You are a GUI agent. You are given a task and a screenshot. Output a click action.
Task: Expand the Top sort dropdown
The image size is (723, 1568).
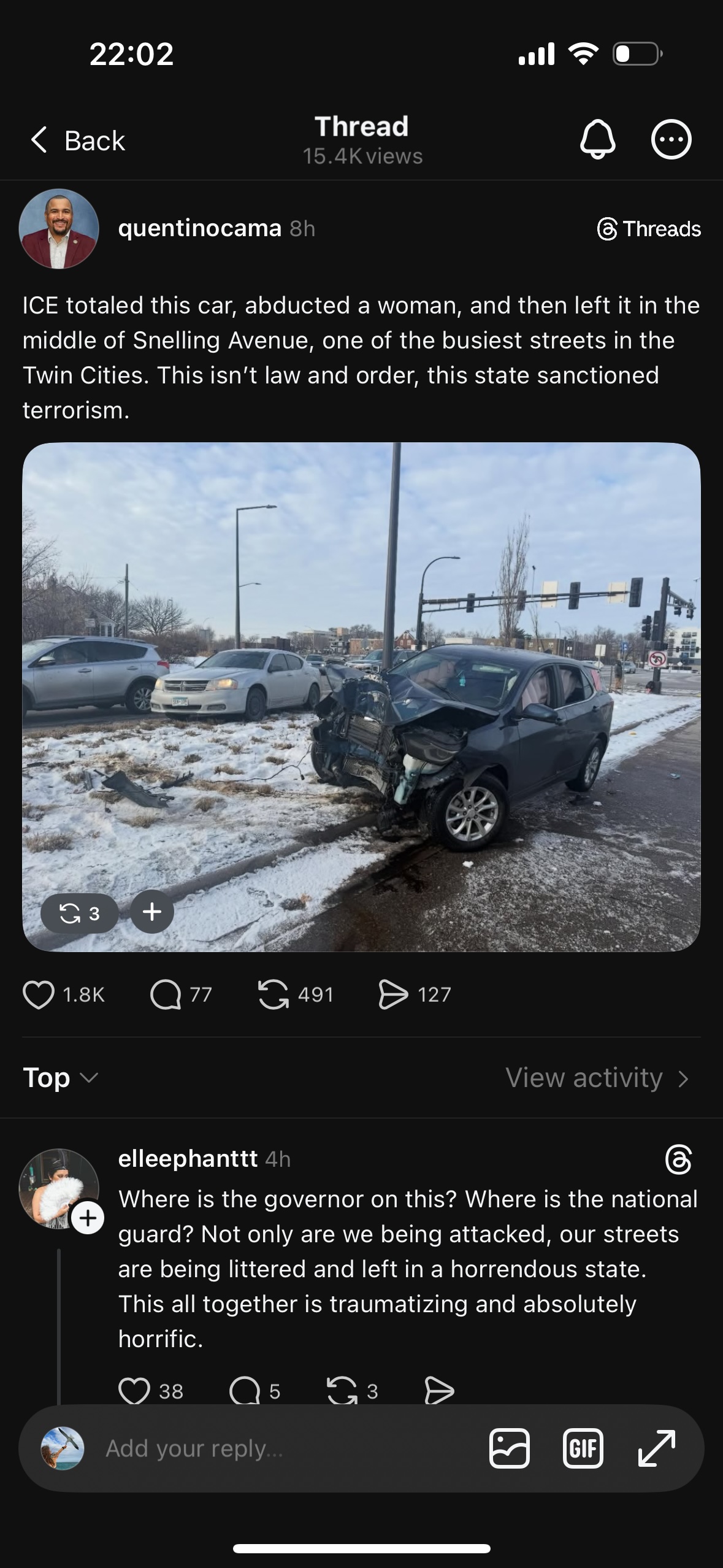point(60,1078)
